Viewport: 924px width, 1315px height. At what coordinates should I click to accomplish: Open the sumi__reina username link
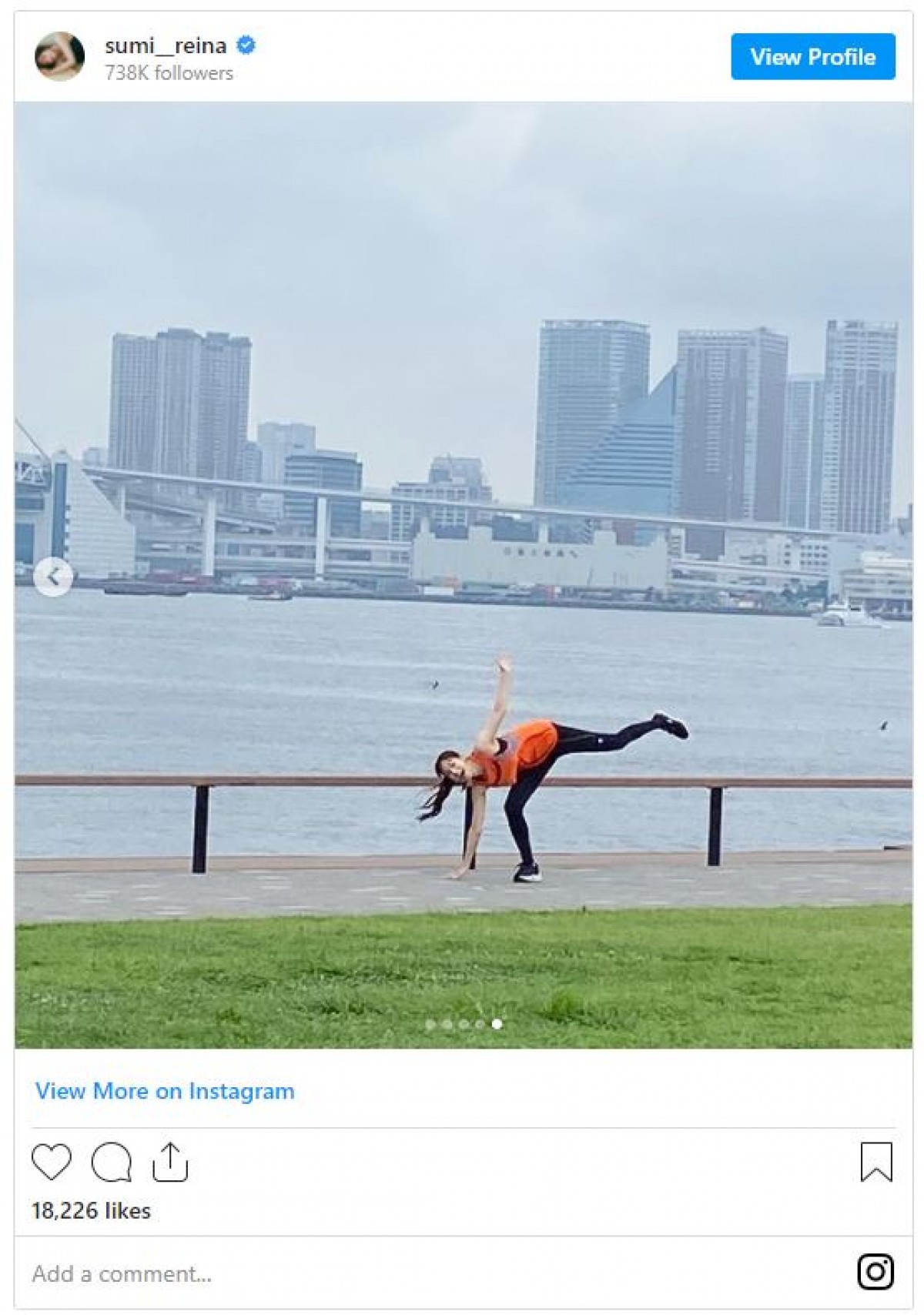coord(166,46)
